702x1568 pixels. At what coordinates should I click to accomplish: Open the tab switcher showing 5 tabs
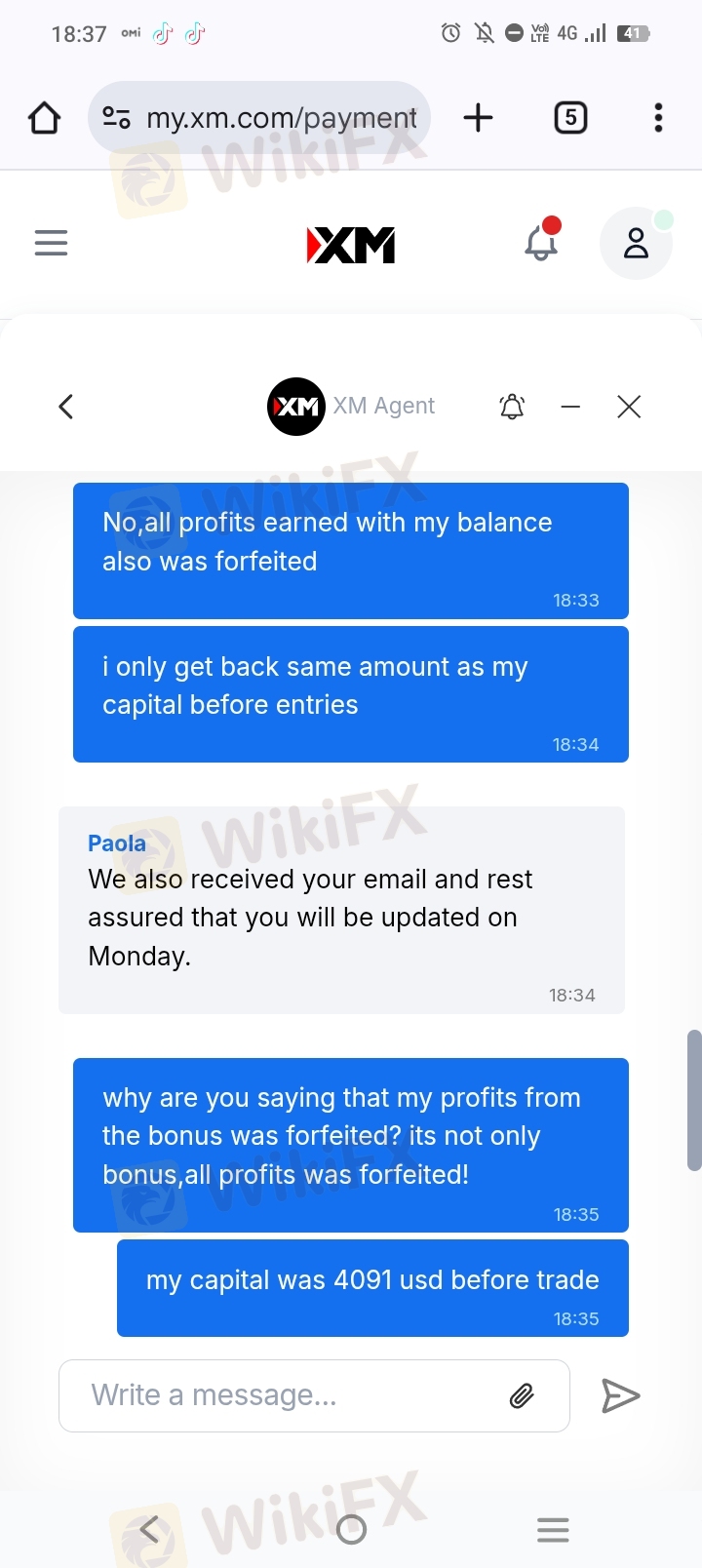coord(570,118)
